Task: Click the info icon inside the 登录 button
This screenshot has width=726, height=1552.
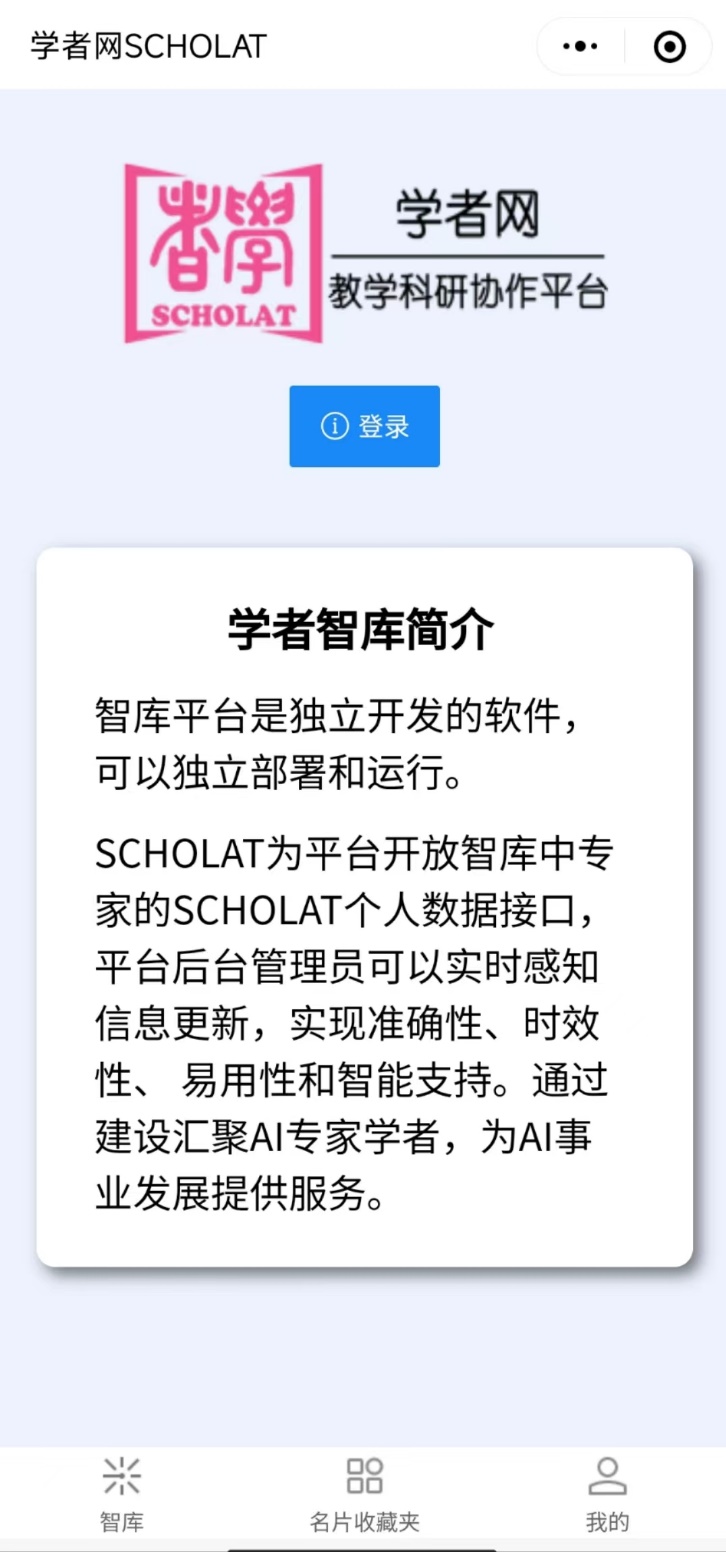Action: coord(333,426)
